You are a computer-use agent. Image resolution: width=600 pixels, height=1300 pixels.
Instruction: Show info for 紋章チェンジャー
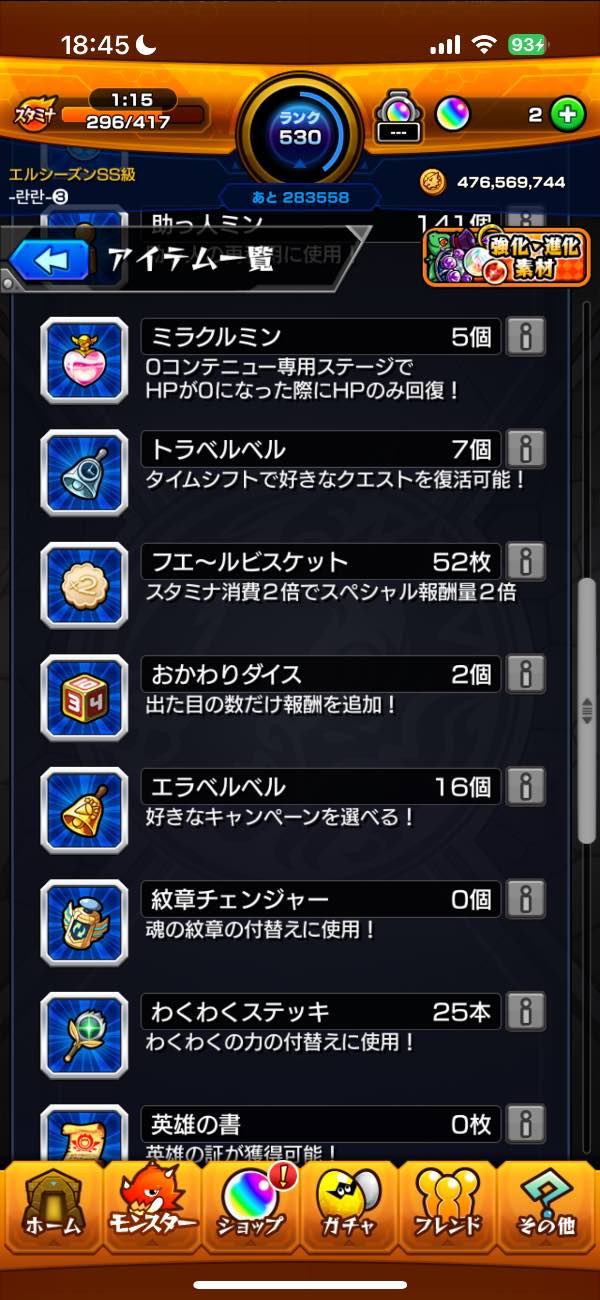tap(525, 900)
